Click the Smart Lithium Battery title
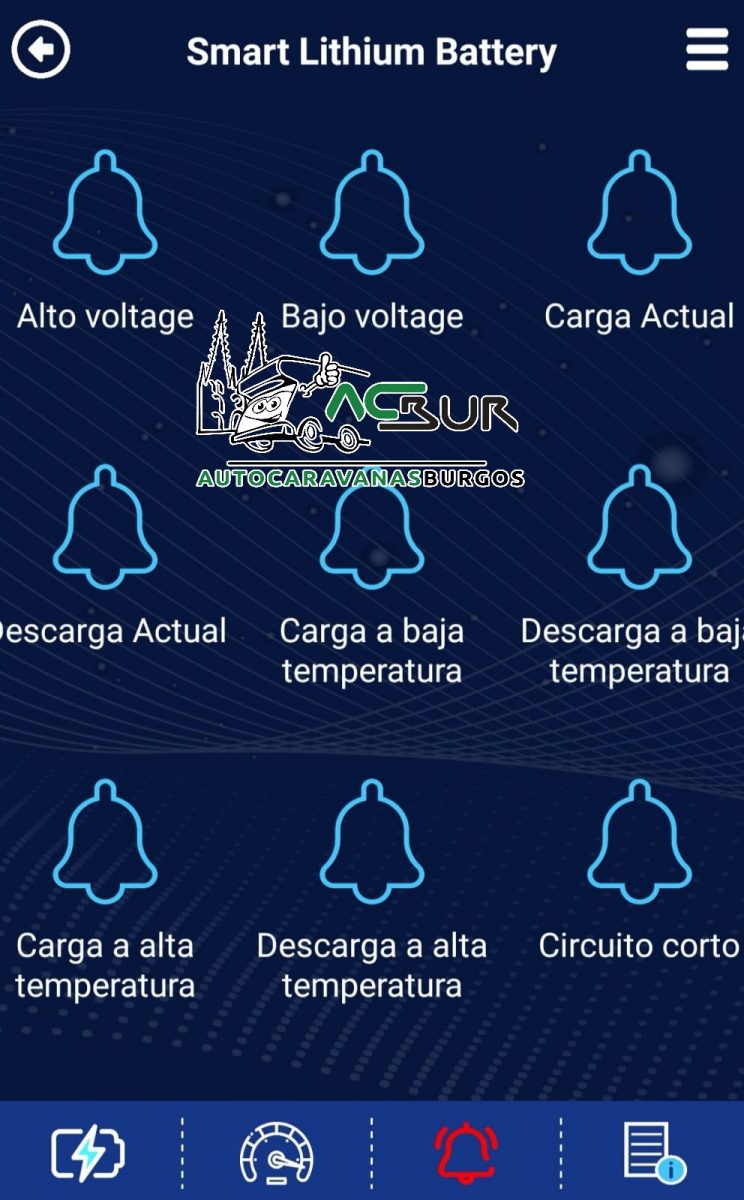 371,52
